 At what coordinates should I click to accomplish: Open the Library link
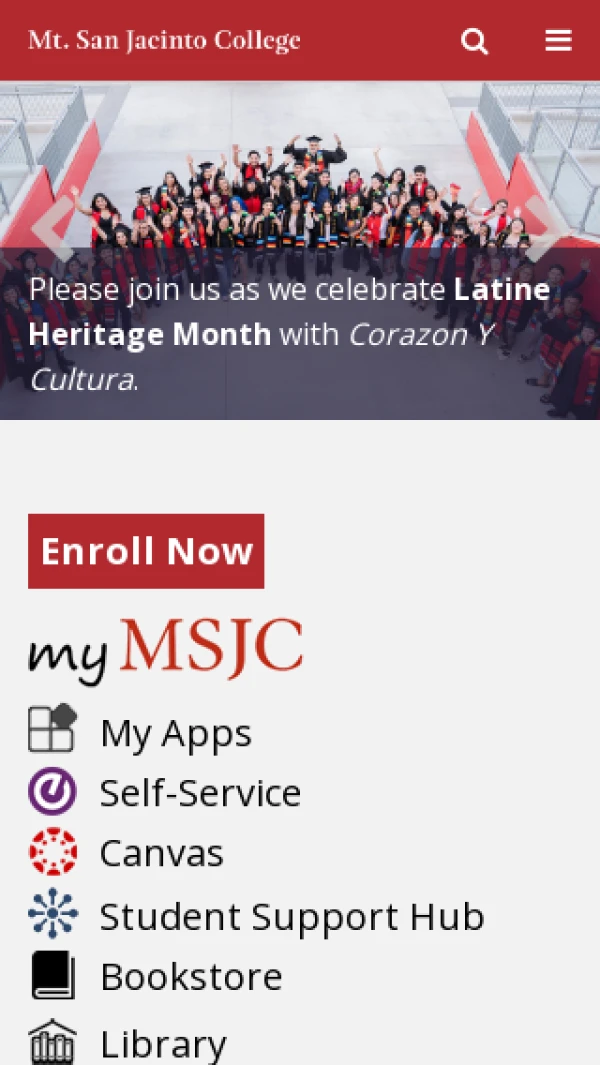163,1044
